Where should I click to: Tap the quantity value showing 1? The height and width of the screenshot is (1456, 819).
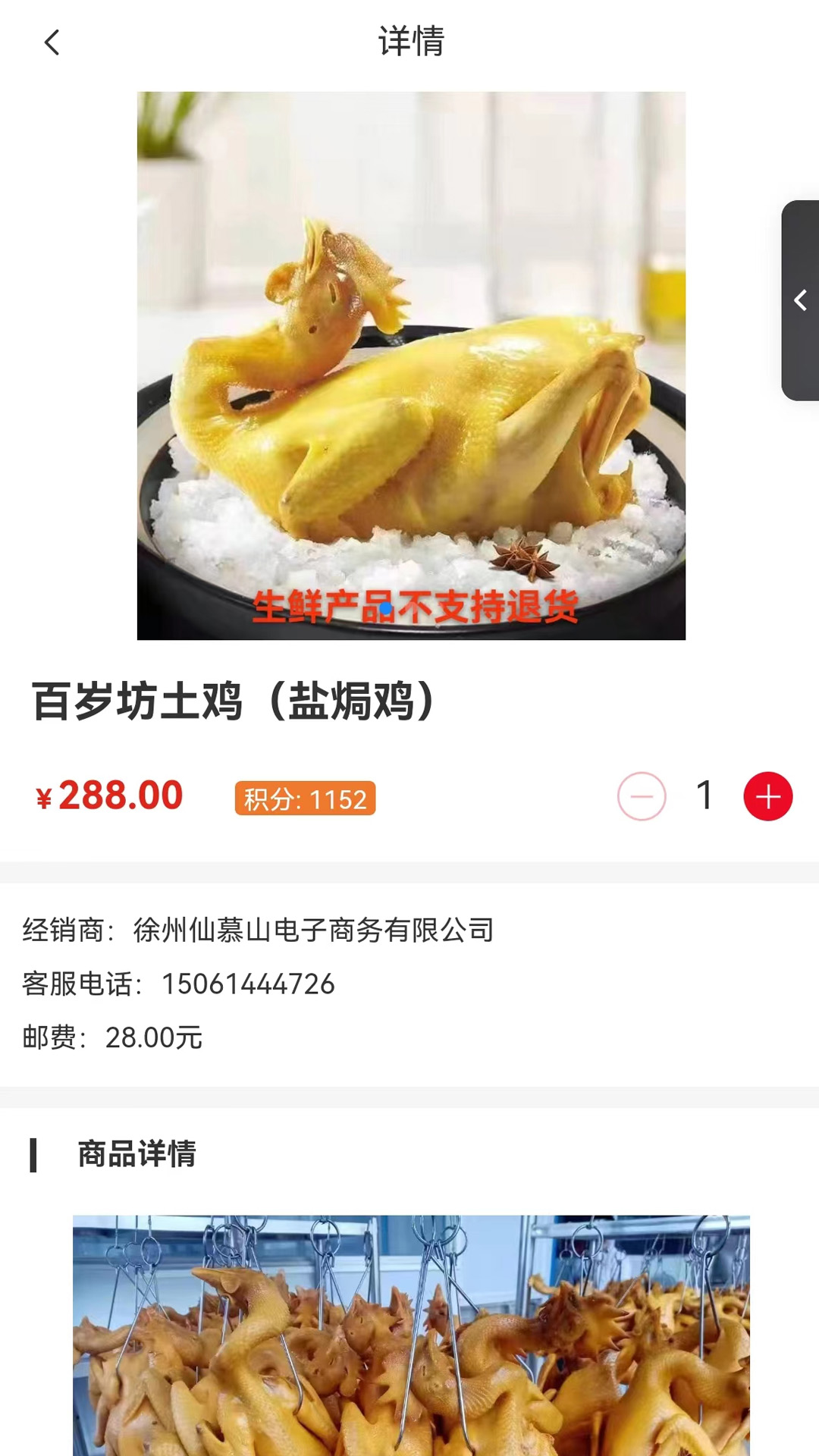pyautogui.click(x=704, y=796)
